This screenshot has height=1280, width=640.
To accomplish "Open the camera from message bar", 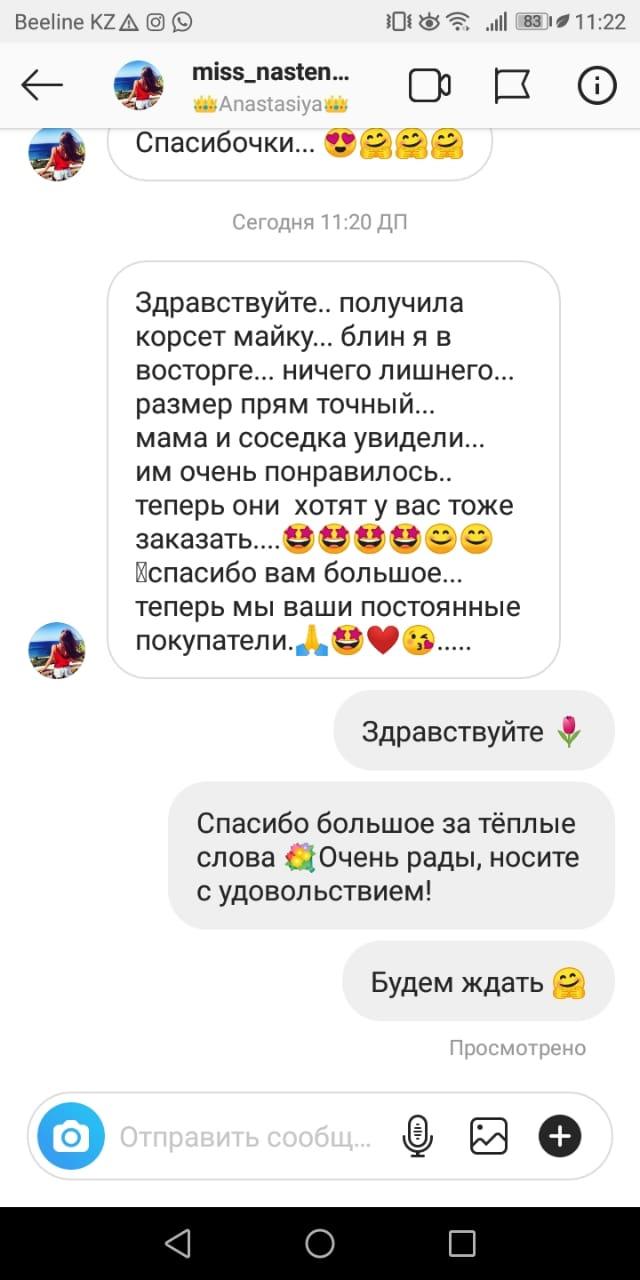I will pos(71,1136).
